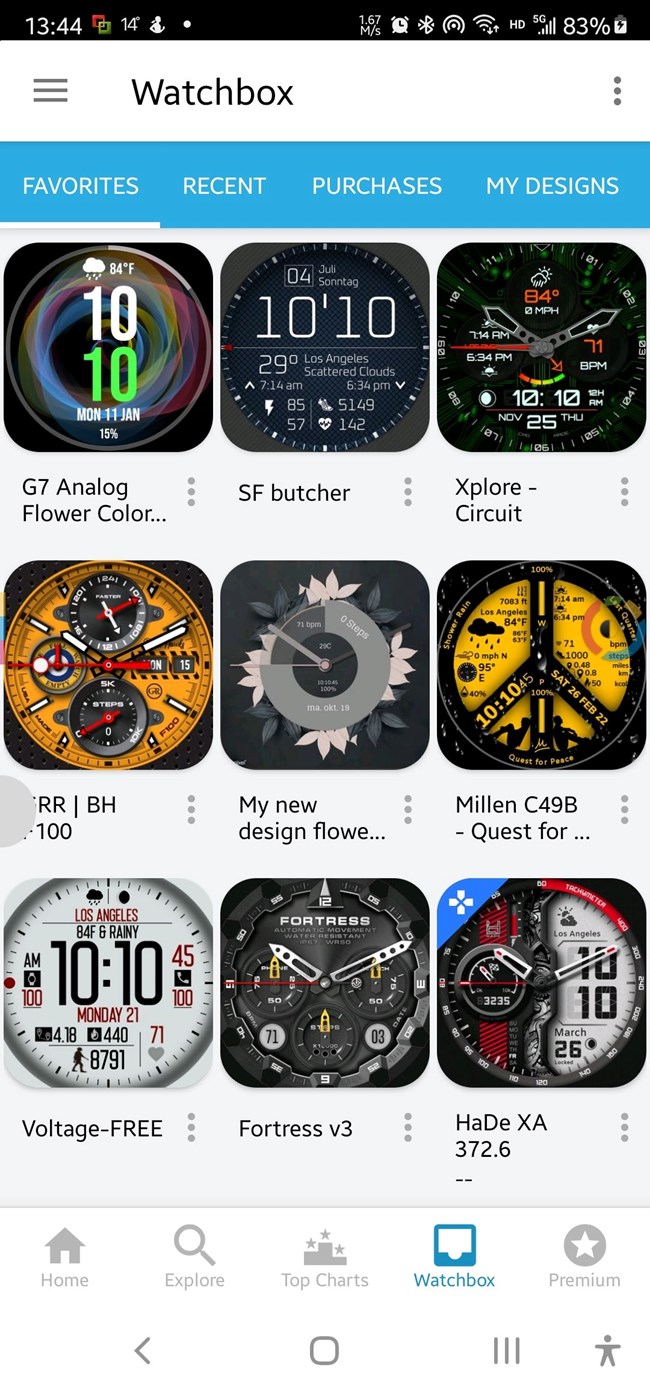Open options menu for Fortress v3
The height and width of the screenshot is (1394, 650).
[408, 1127]
